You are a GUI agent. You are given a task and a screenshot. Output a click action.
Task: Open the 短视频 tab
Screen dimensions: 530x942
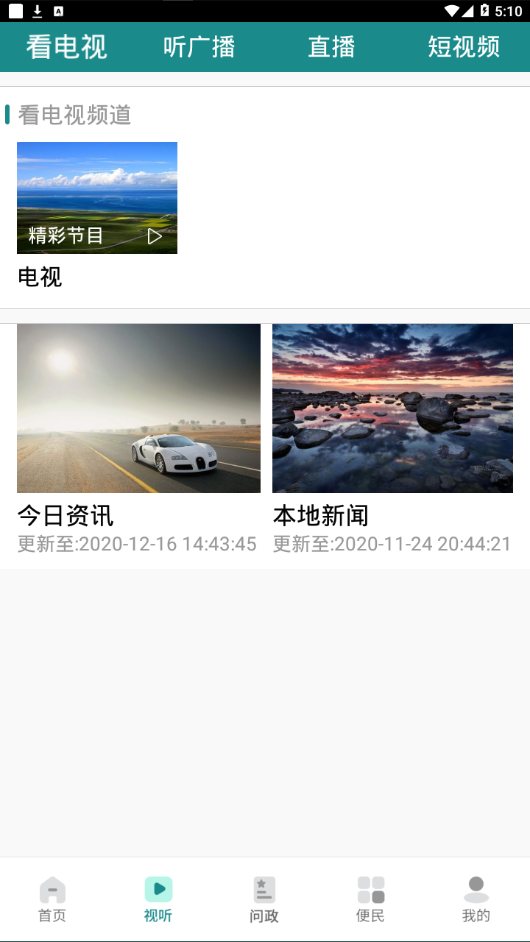pos(463,47)
